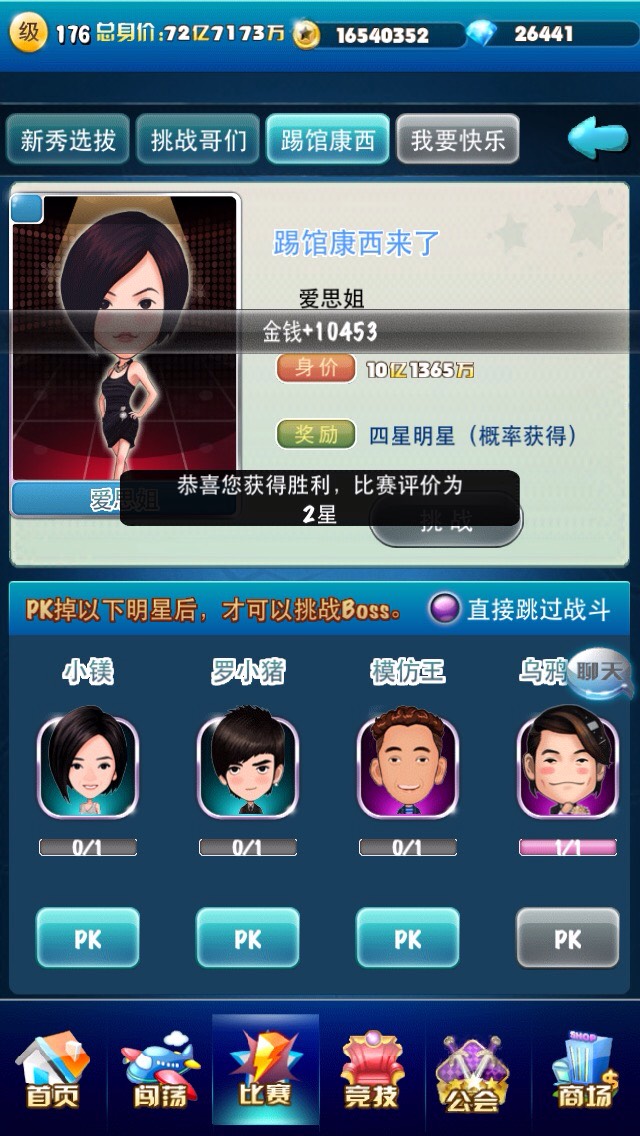Start PK against 罗小猪
This screenshot has width=640, height=1136.
click(x=248, y=939)
